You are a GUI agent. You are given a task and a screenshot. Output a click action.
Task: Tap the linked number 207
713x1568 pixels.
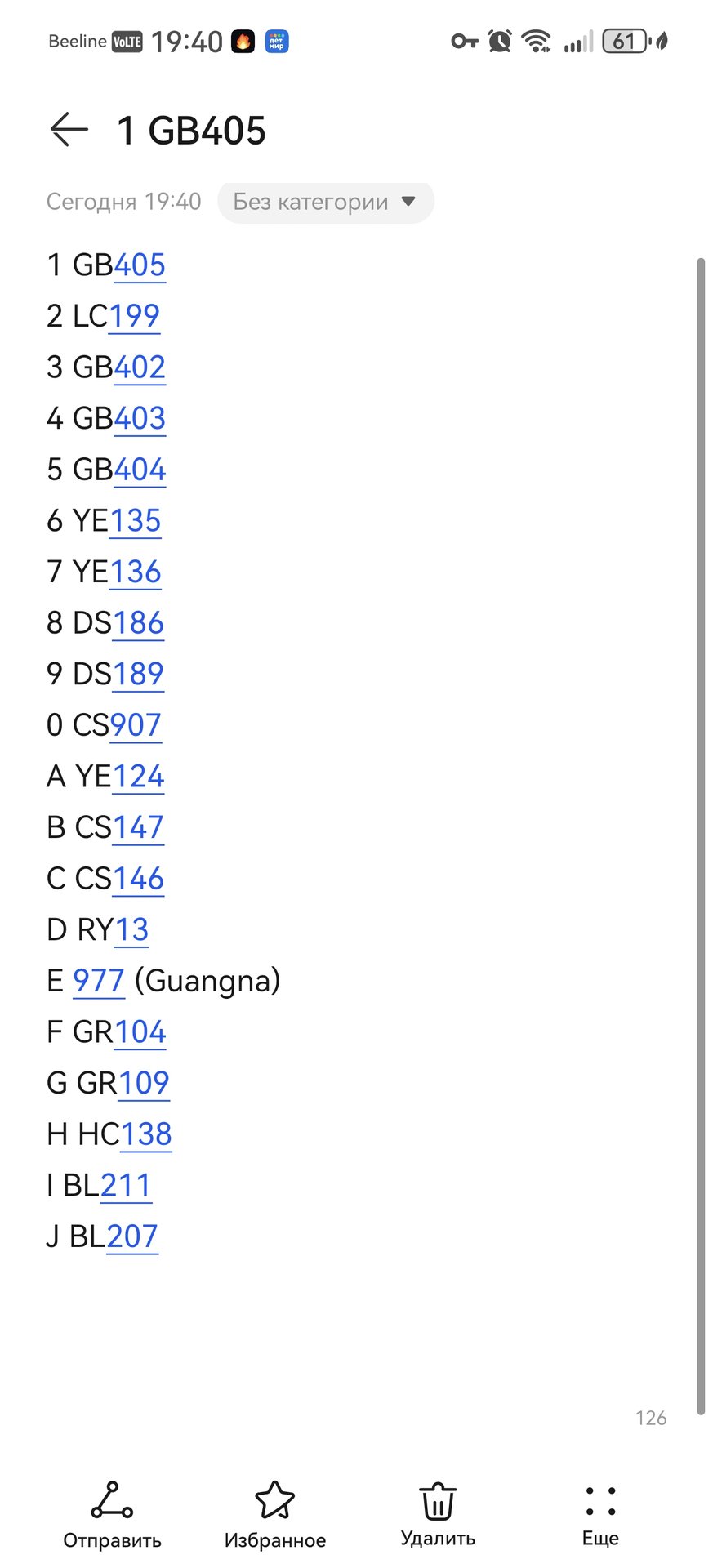click(x=132, y=1236)
